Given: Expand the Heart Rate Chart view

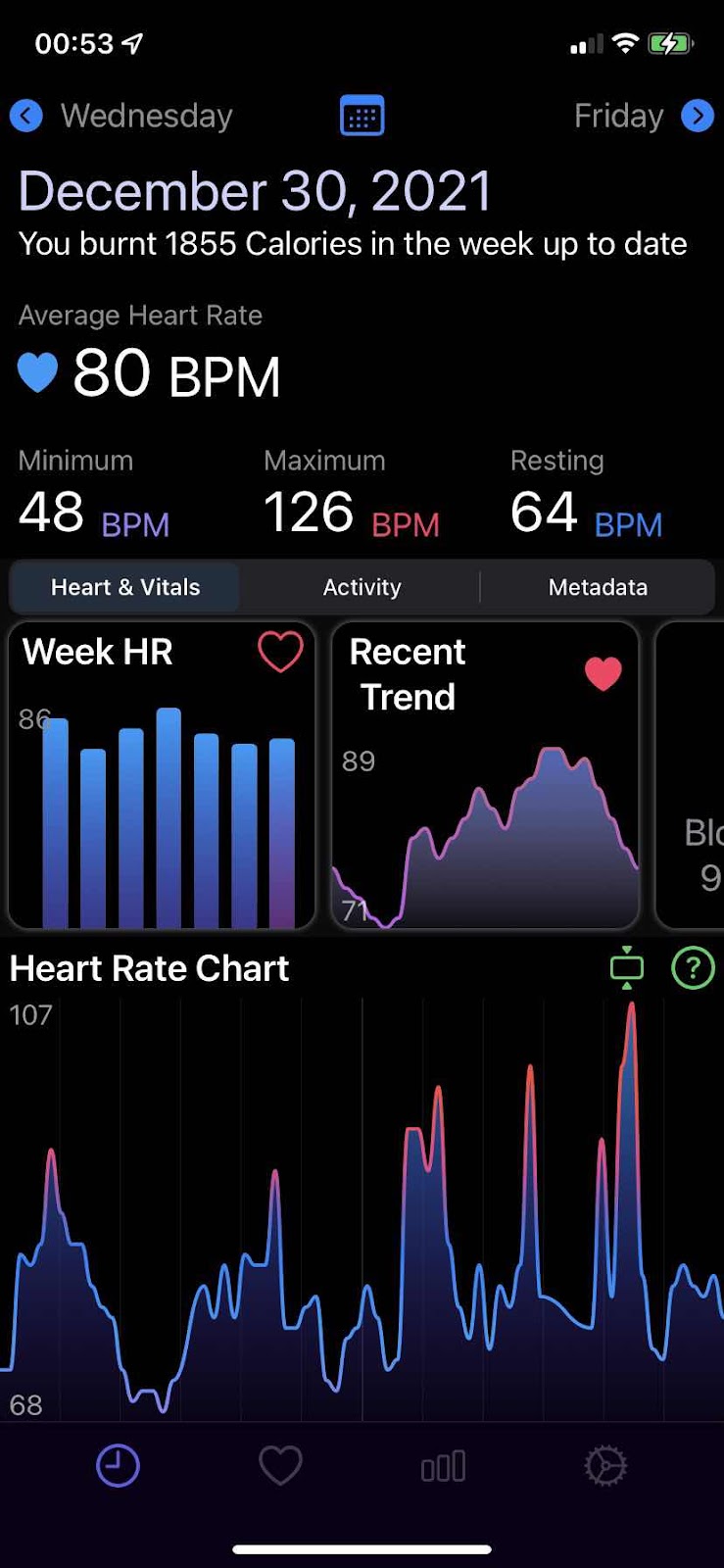Looking at the screenshot, I should 627,967.
